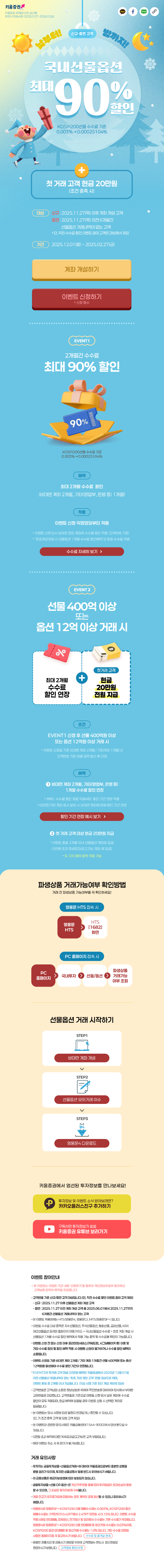Share the event via KakaoTalk
The image size is (164, 1568).
click(122, 11)
